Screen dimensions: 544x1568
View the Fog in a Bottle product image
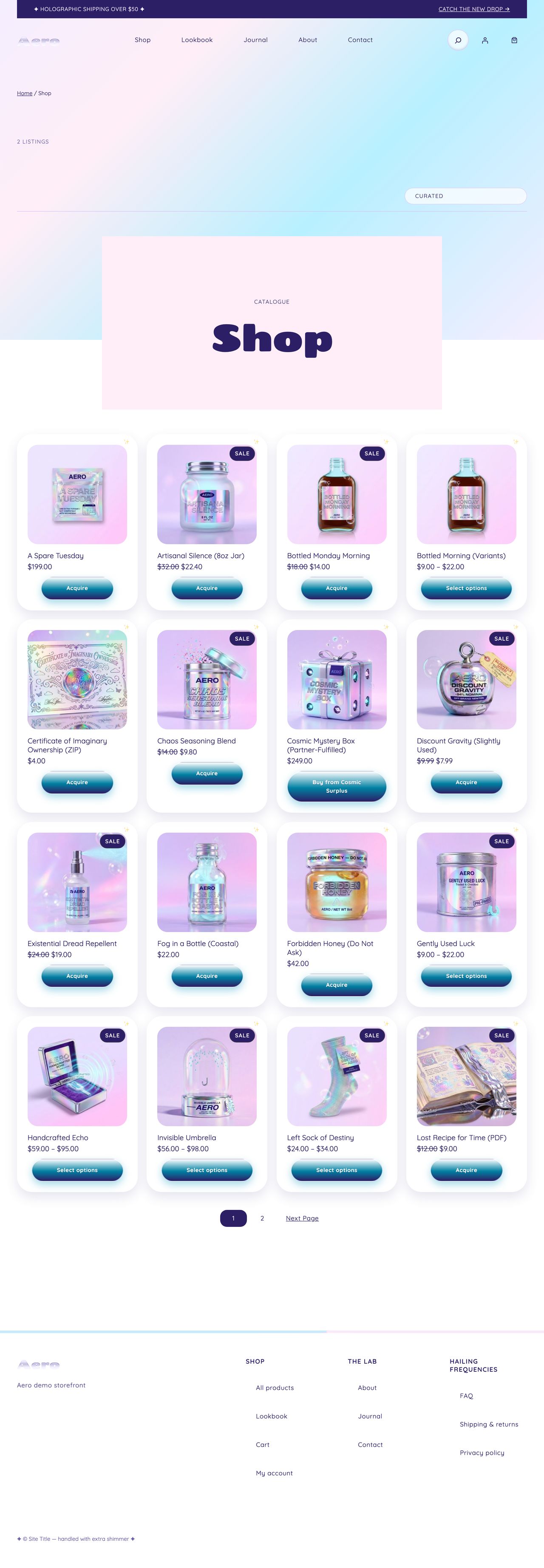point(207,882)
